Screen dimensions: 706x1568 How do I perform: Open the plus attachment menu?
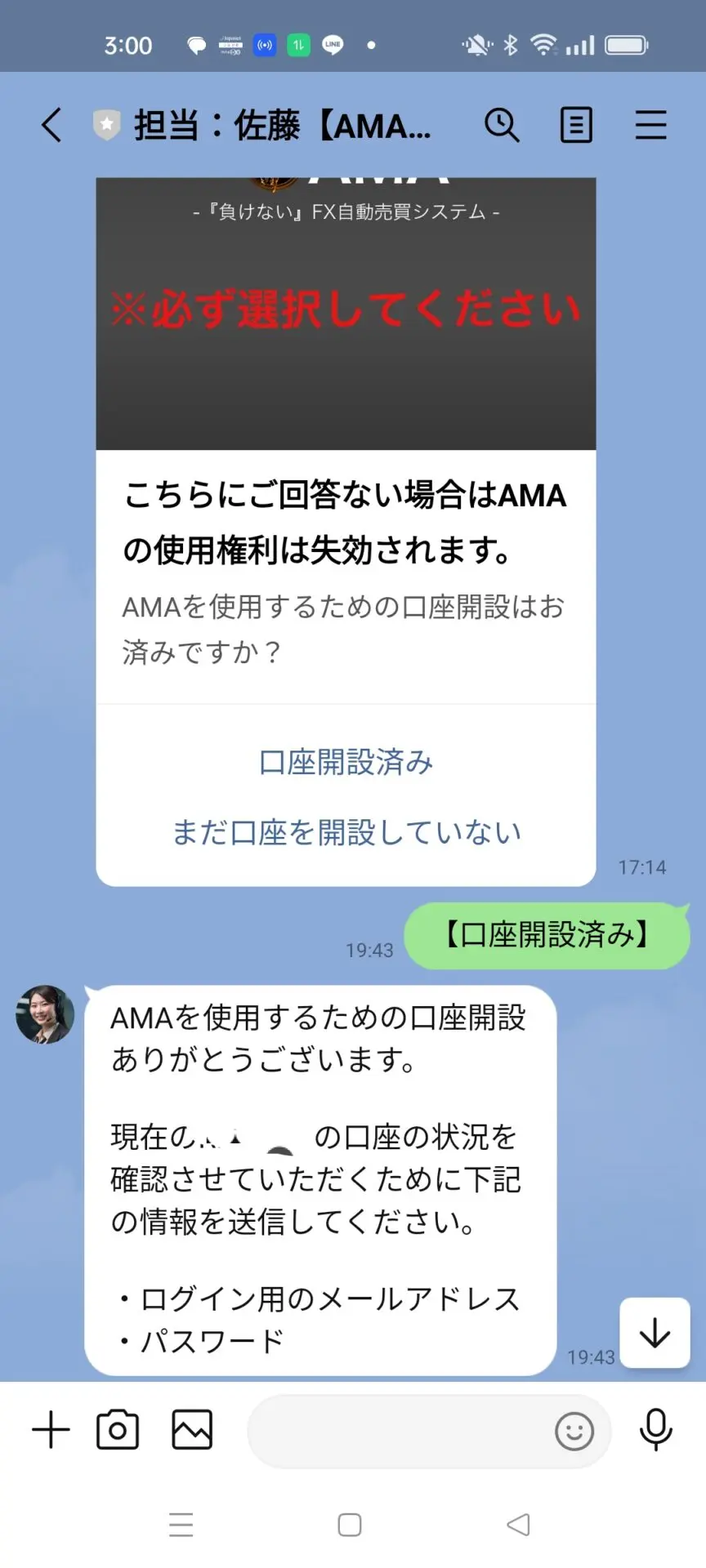click(51, 1430)
